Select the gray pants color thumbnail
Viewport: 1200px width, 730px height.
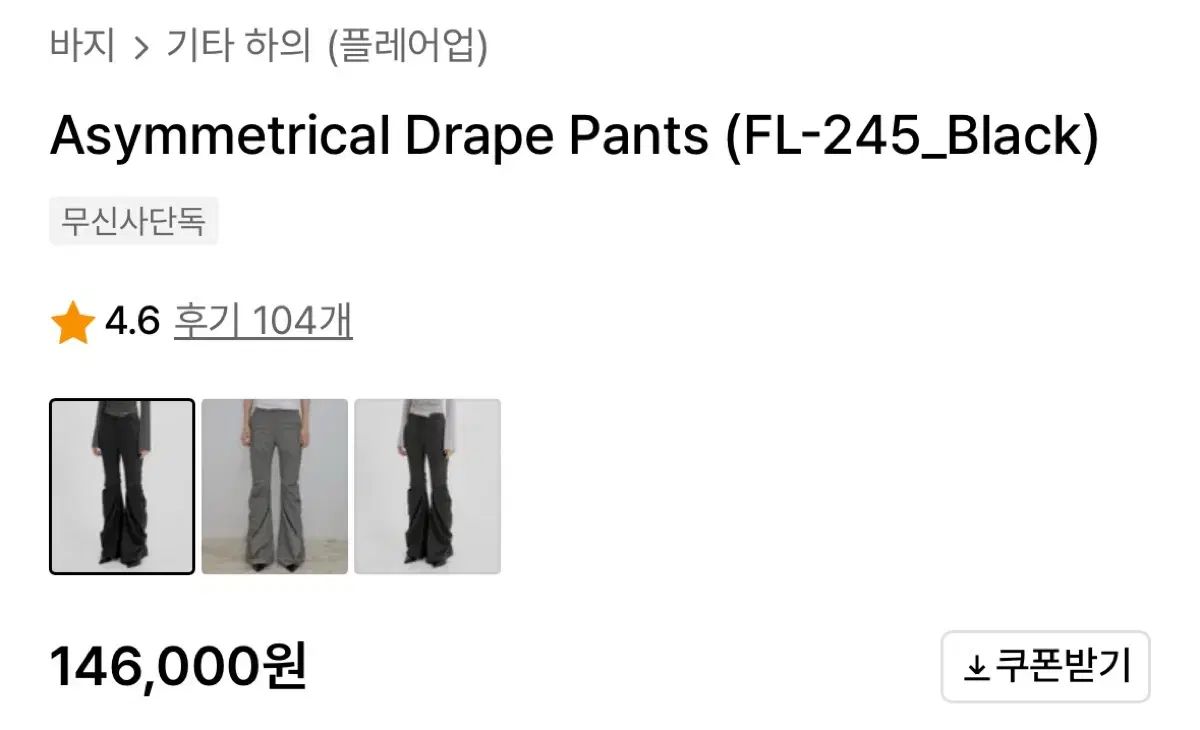(x=275, y=487)
